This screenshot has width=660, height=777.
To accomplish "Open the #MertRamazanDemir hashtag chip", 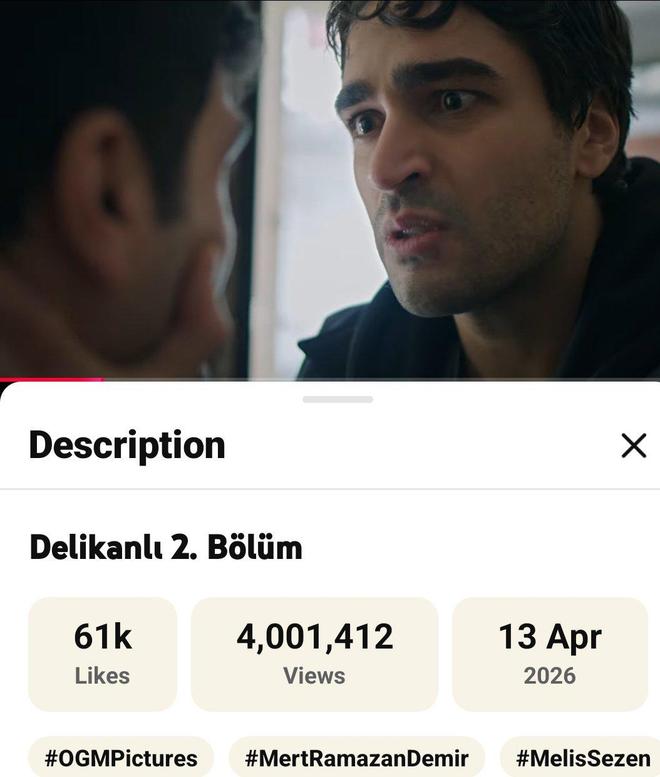I will coord(356,758).
